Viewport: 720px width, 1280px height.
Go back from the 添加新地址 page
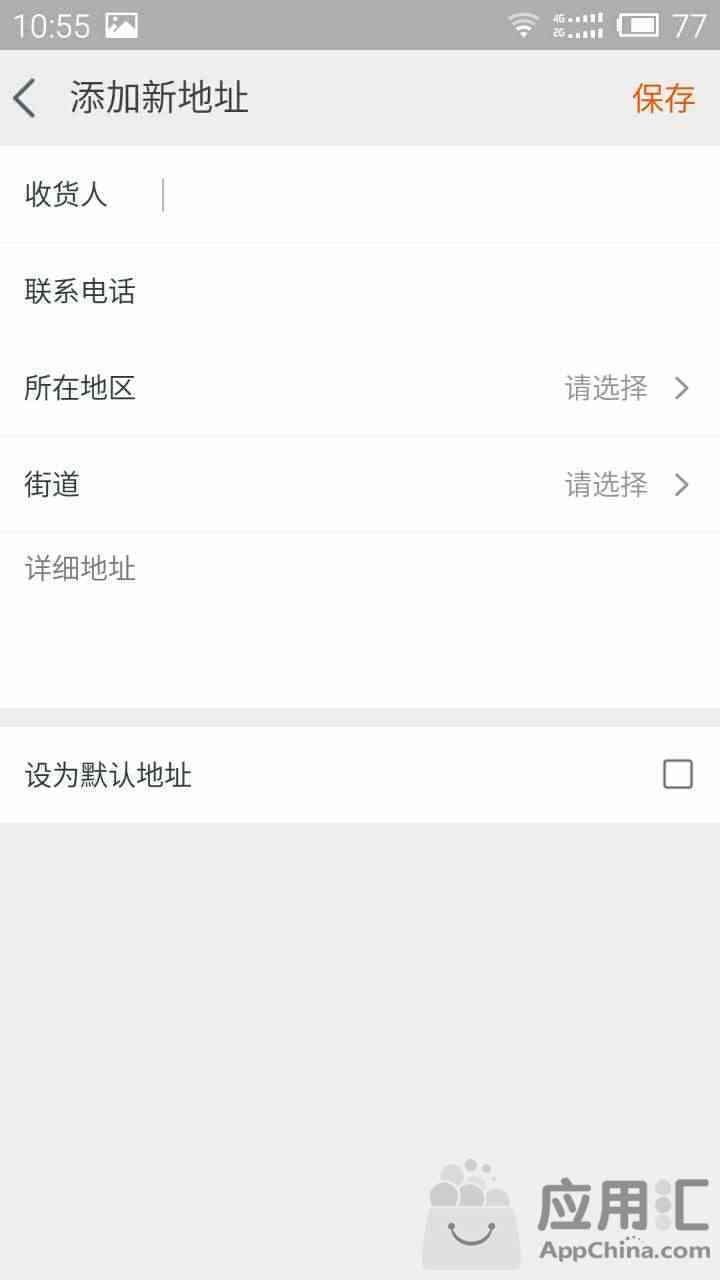click(25, 98)
